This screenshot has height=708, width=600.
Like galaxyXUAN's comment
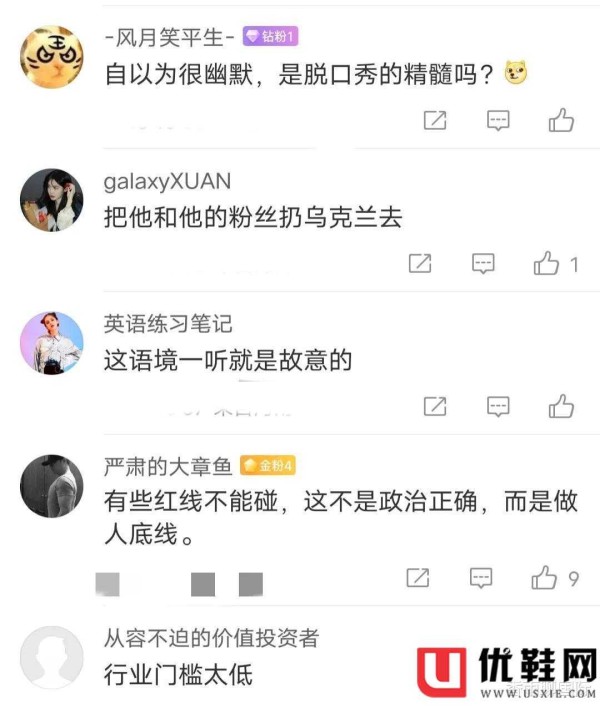tap(547, 264)
